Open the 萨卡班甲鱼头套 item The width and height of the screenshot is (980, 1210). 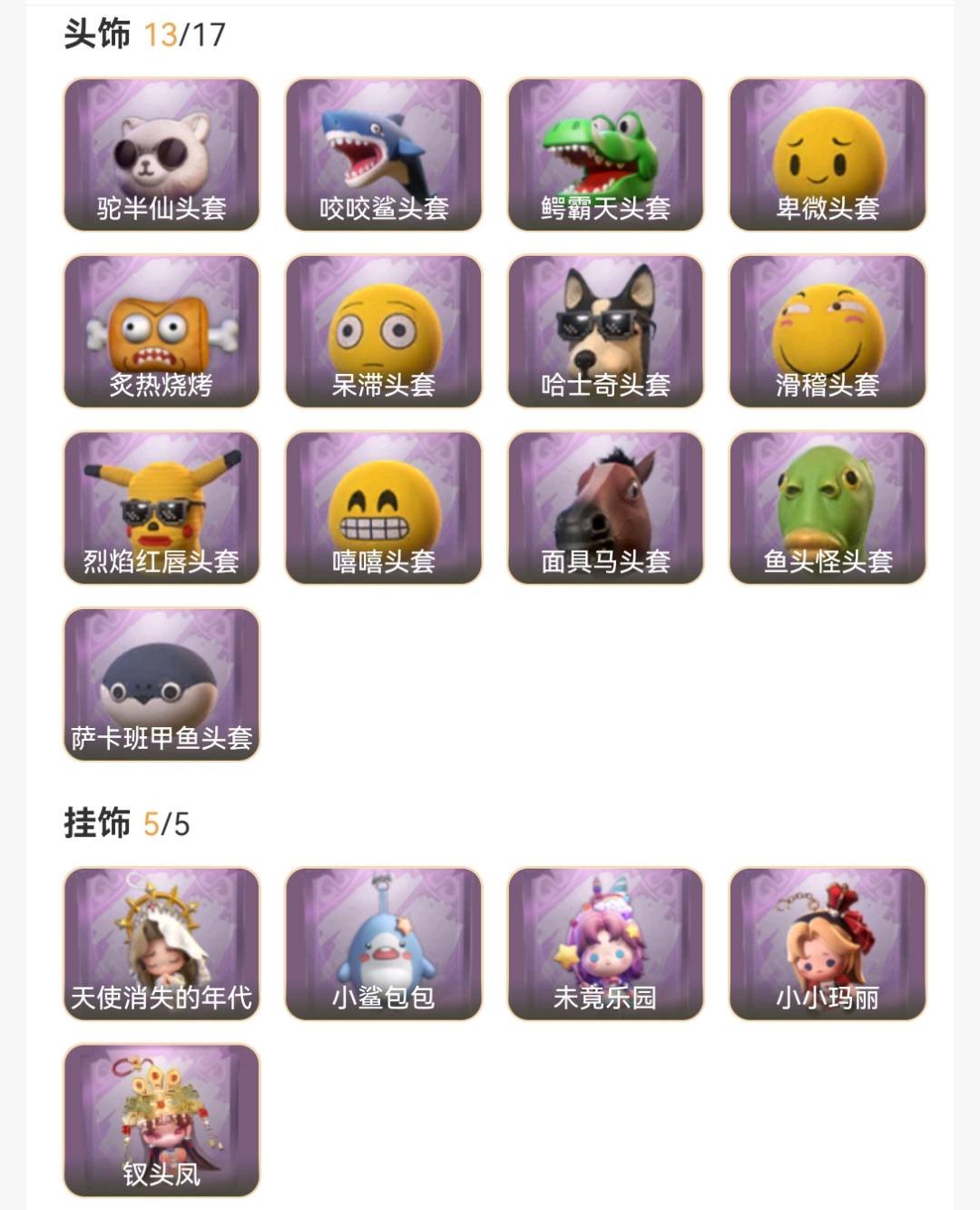(x=162, y=684)
